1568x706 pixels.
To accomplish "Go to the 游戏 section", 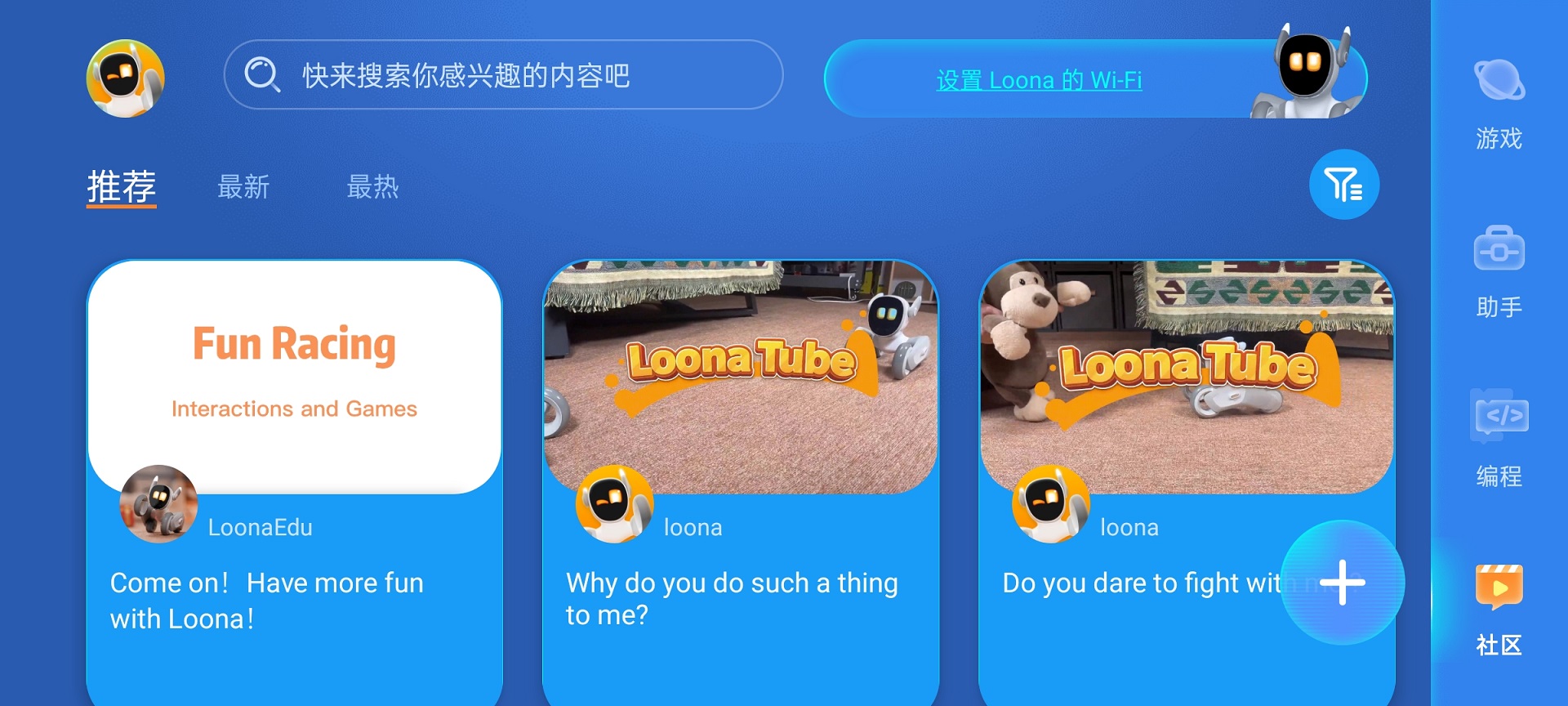I will 1499,102.
